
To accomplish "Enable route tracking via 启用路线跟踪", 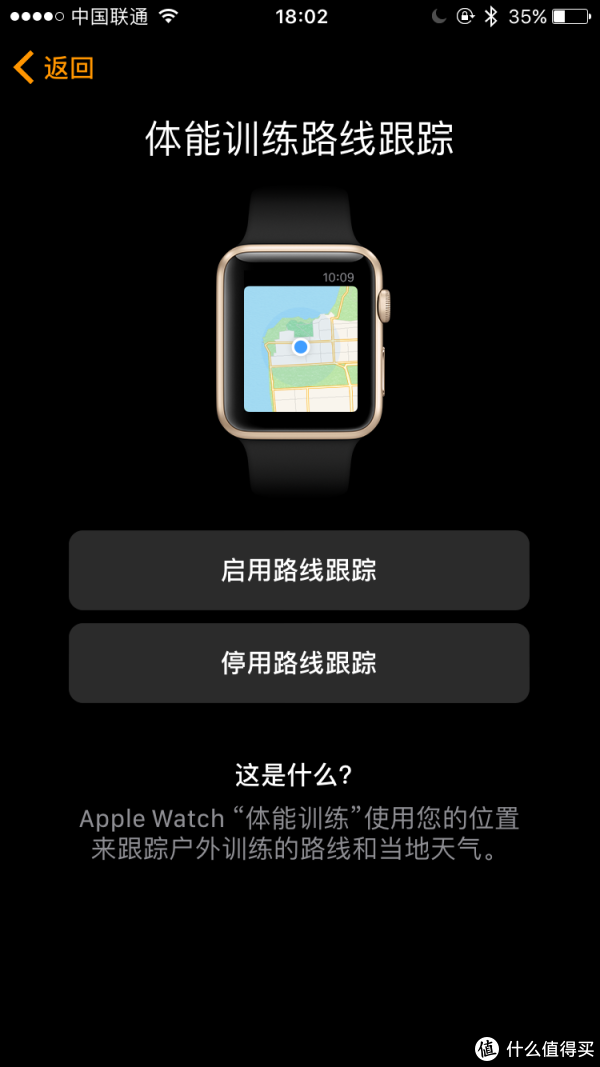I will [299, 570].
